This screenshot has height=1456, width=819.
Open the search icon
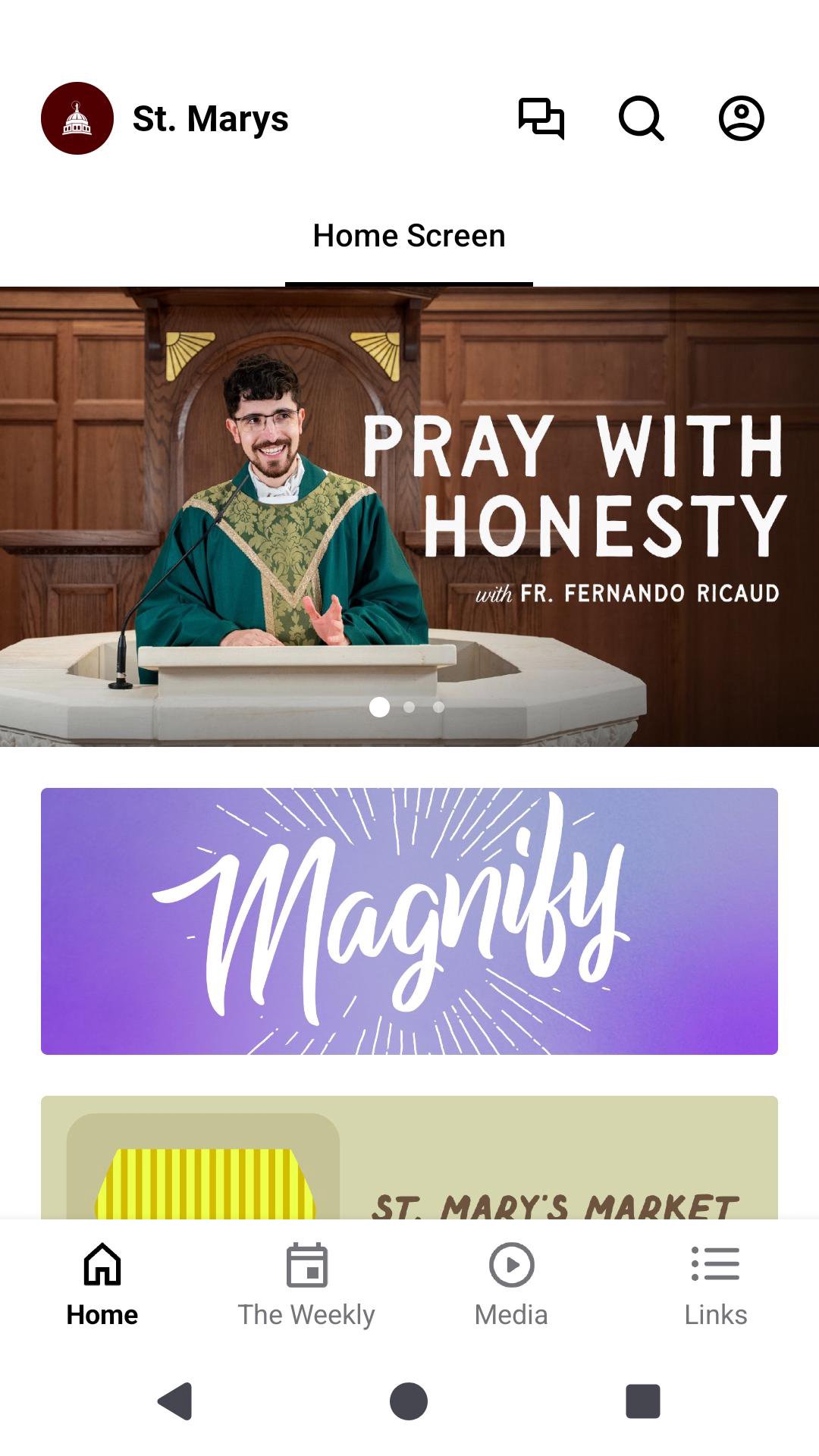642,119
